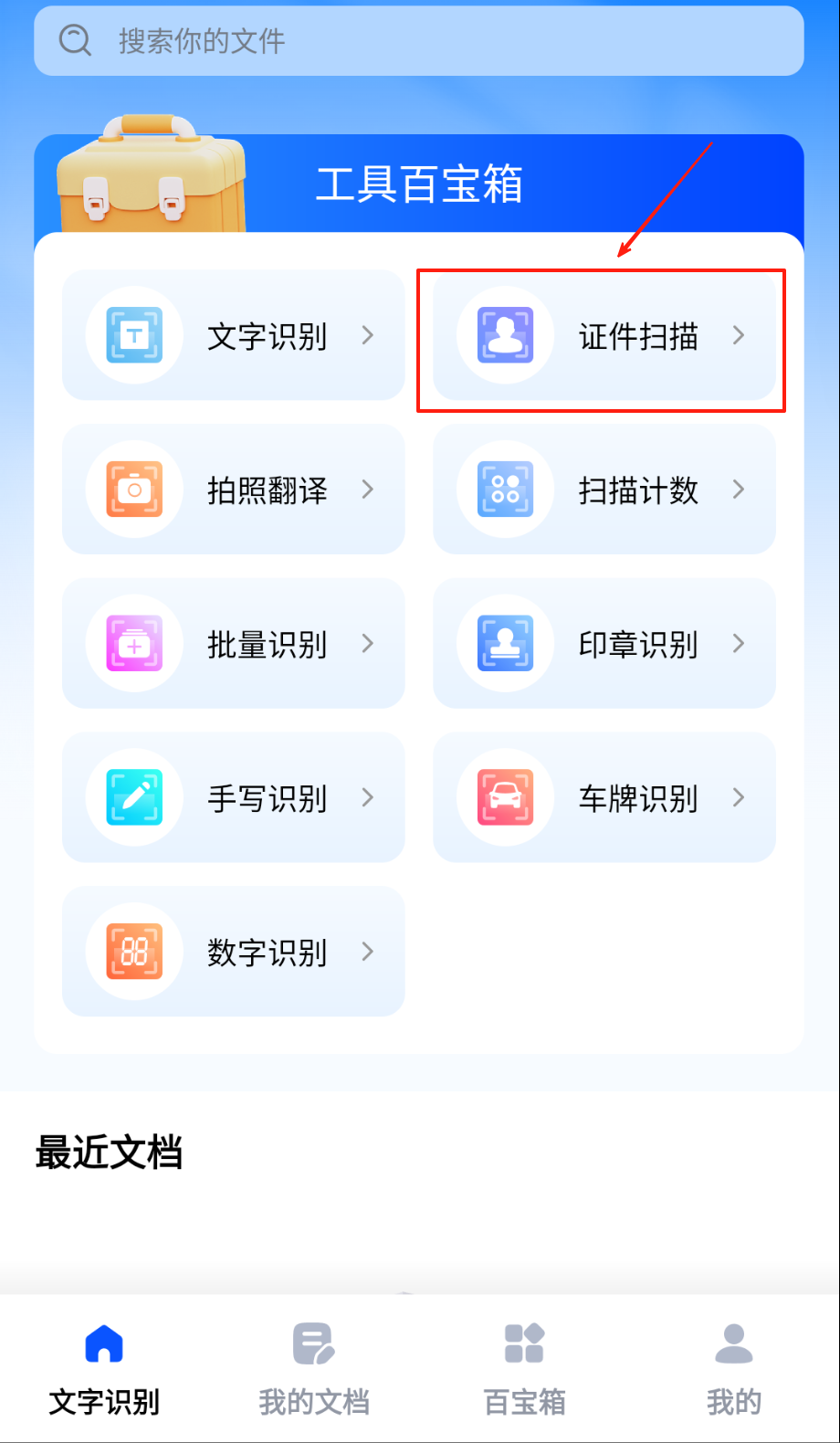Choose the 数字识别 number recognition tool
840x1443 pixels.
[x=234, y=952]
